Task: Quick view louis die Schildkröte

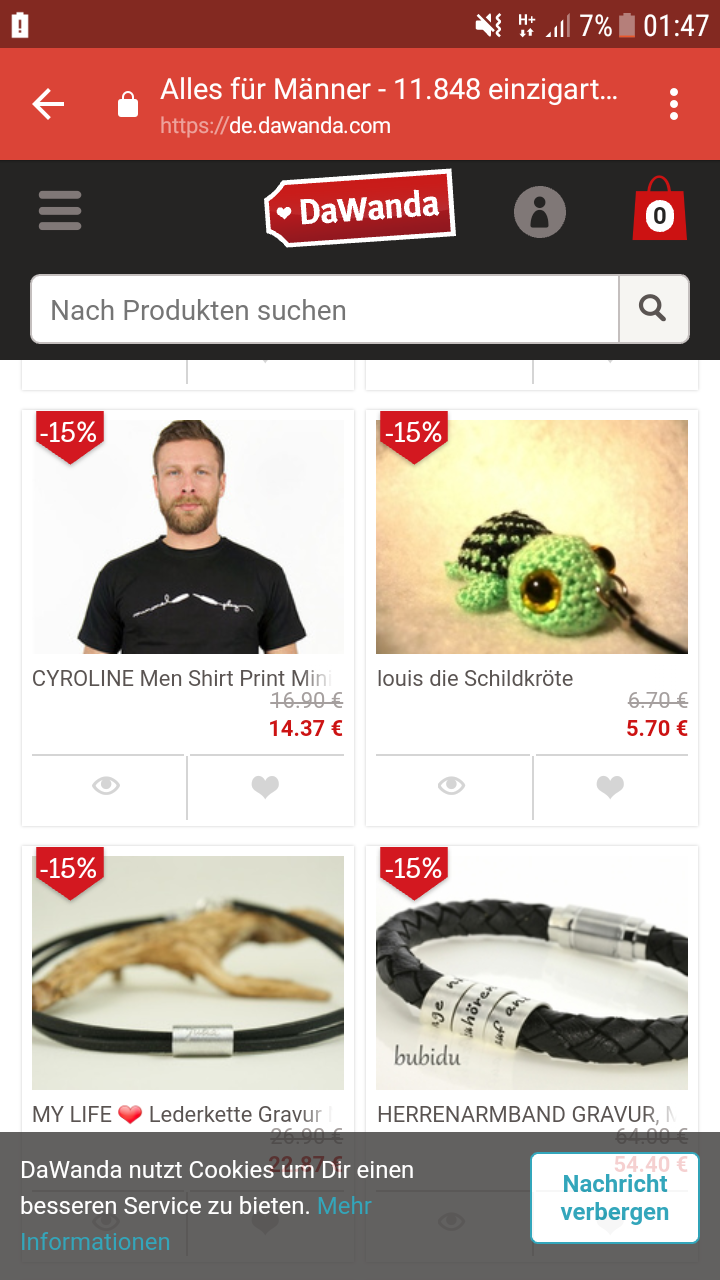Action: click(452, 787)
